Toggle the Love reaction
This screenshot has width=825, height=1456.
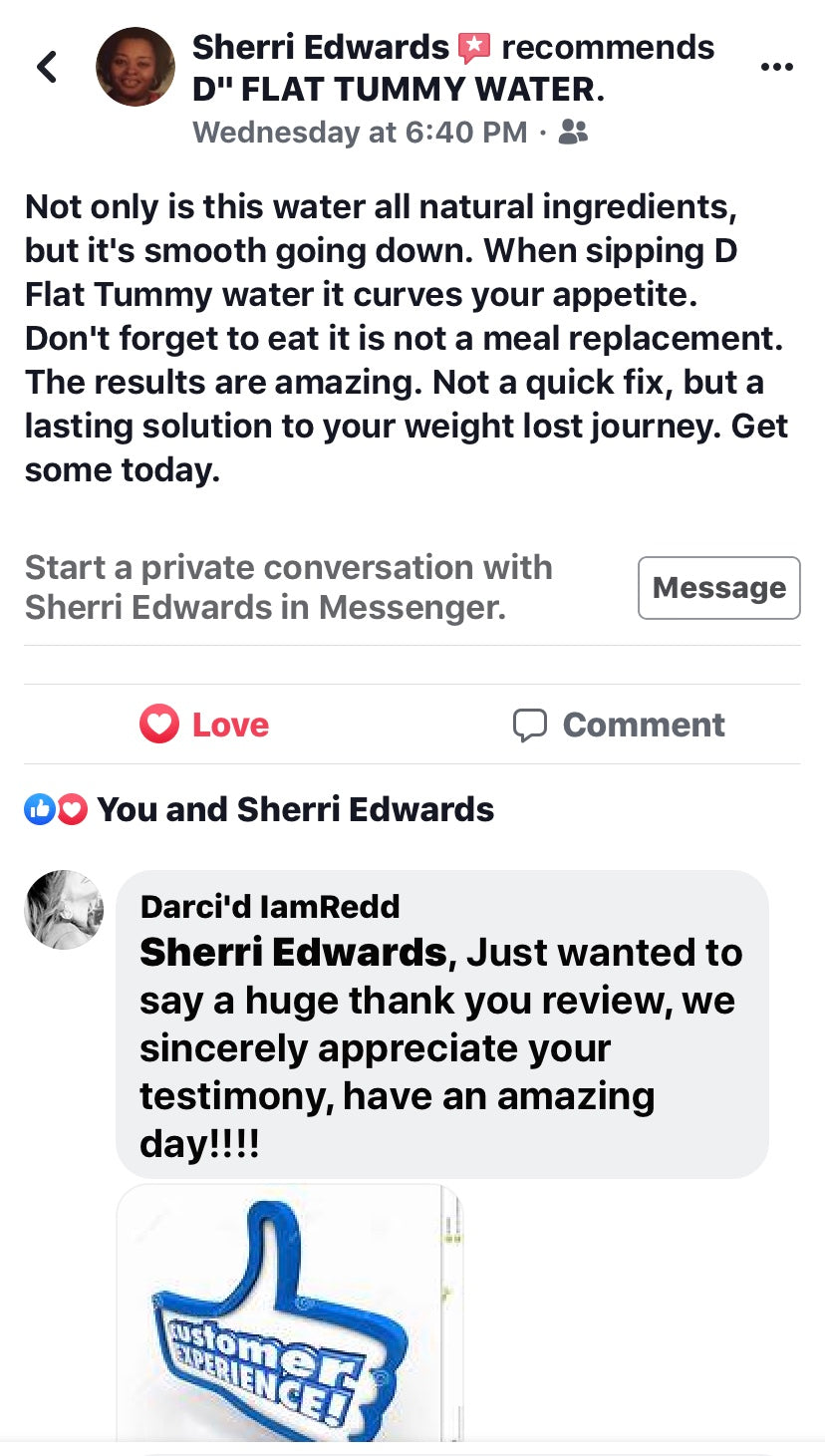[x=205, y=725]
